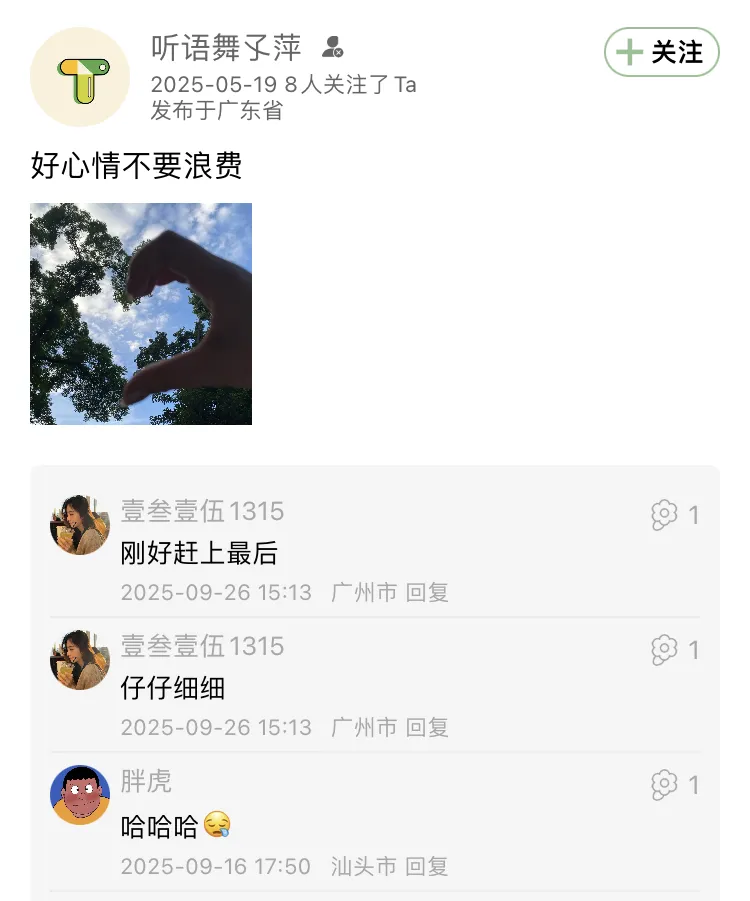
Task: Like the comment "仔仔细细"
Action: [x=665, y=650]
